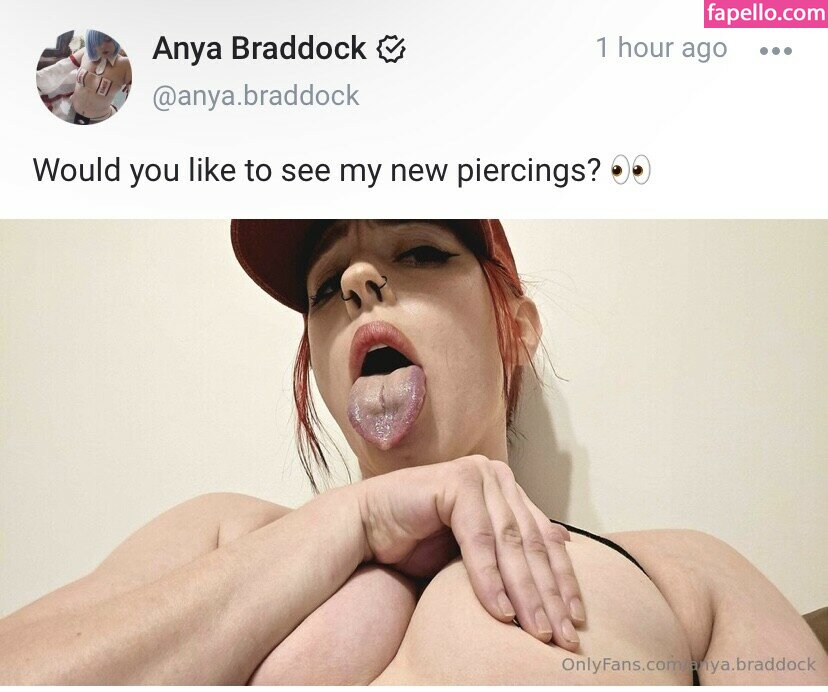Screen dimensions: 828x692
Task: Open the post's three-dot overflow menu
Action: tap(775, 51)
